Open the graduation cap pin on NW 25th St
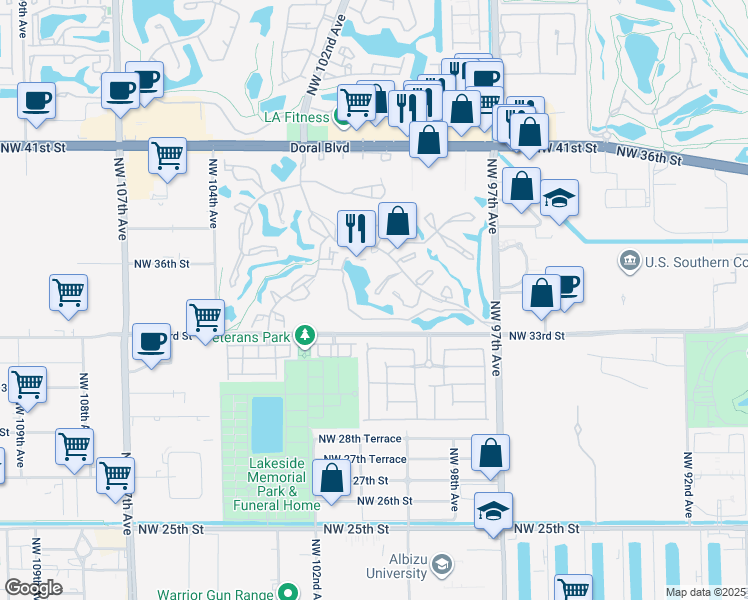The image size is (748, 600). [493, 515]
